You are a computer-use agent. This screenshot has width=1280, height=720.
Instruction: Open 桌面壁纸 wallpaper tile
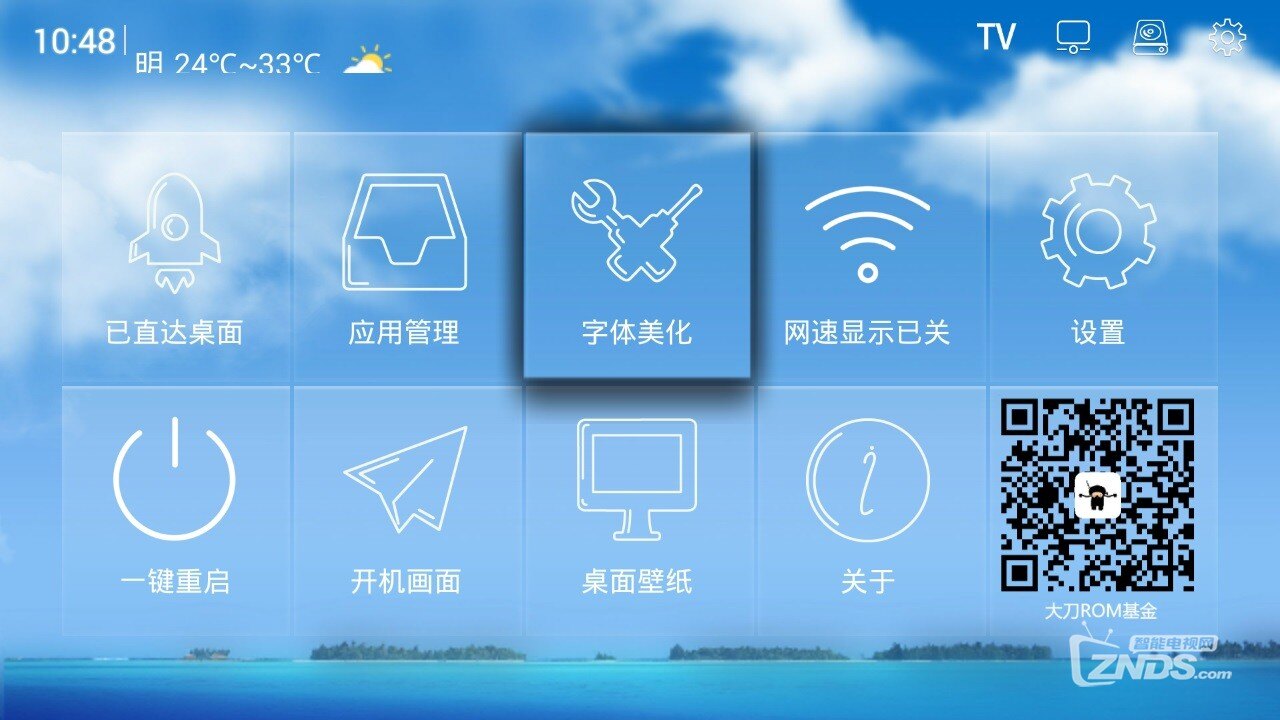point(637,510)
